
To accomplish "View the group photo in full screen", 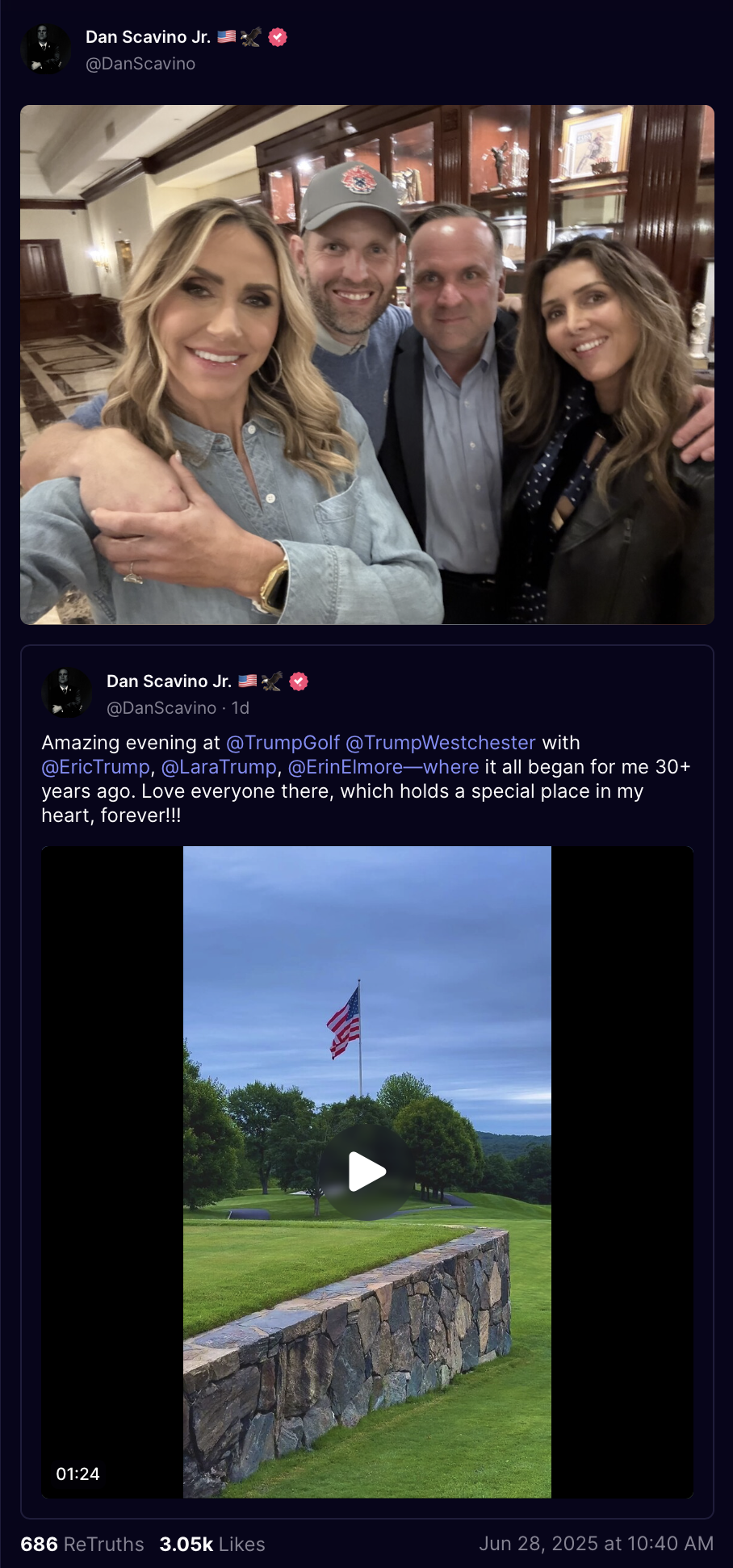I will (367, 364).
